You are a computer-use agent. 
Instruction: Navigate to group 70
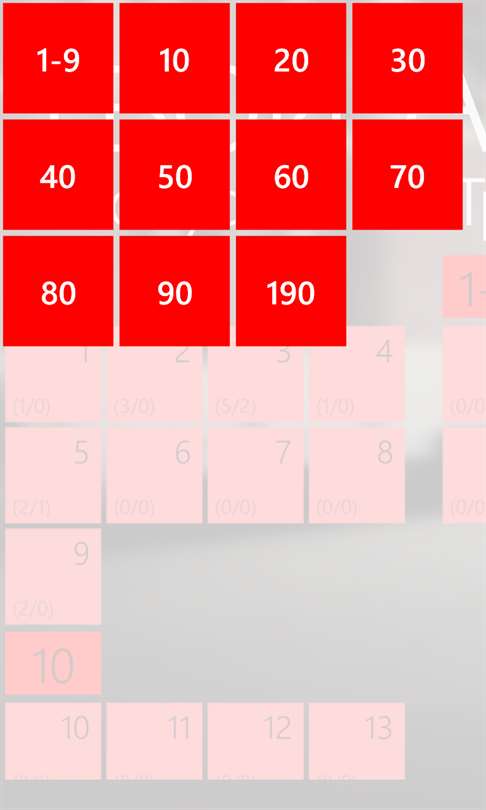pos(407,175)
